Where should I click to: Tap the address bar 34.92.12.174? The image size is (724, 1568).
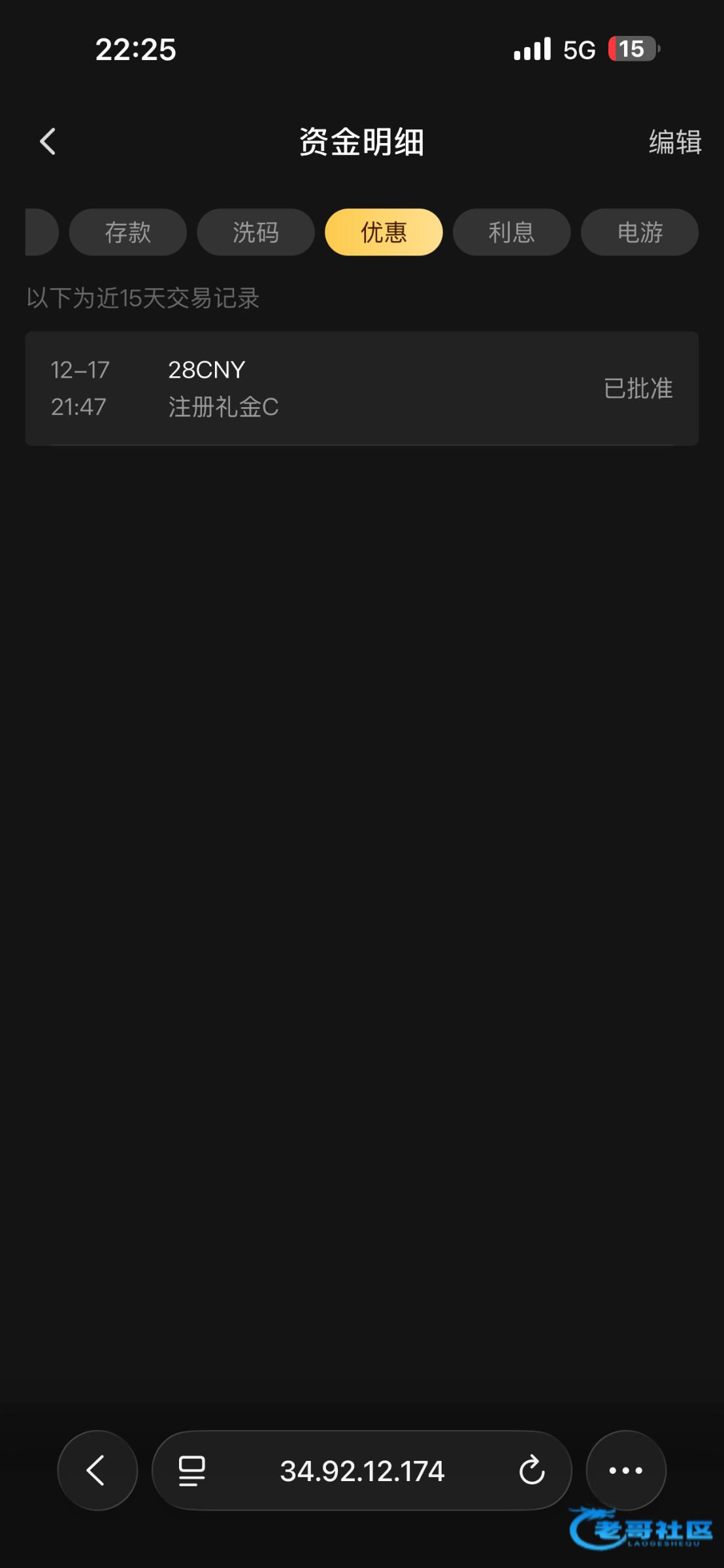(362, 1471)
